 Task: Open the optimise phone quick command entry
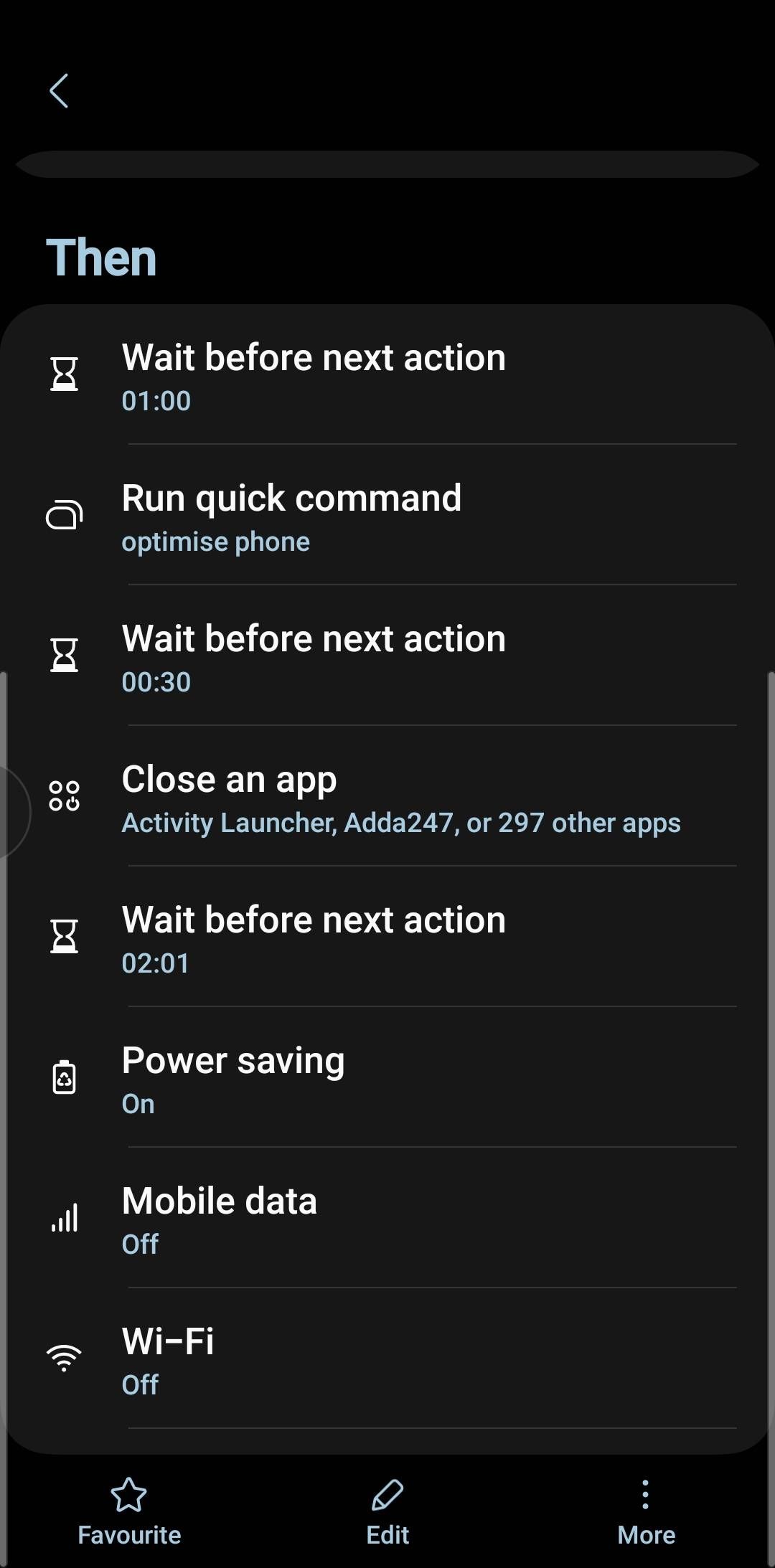coord(395,515)
